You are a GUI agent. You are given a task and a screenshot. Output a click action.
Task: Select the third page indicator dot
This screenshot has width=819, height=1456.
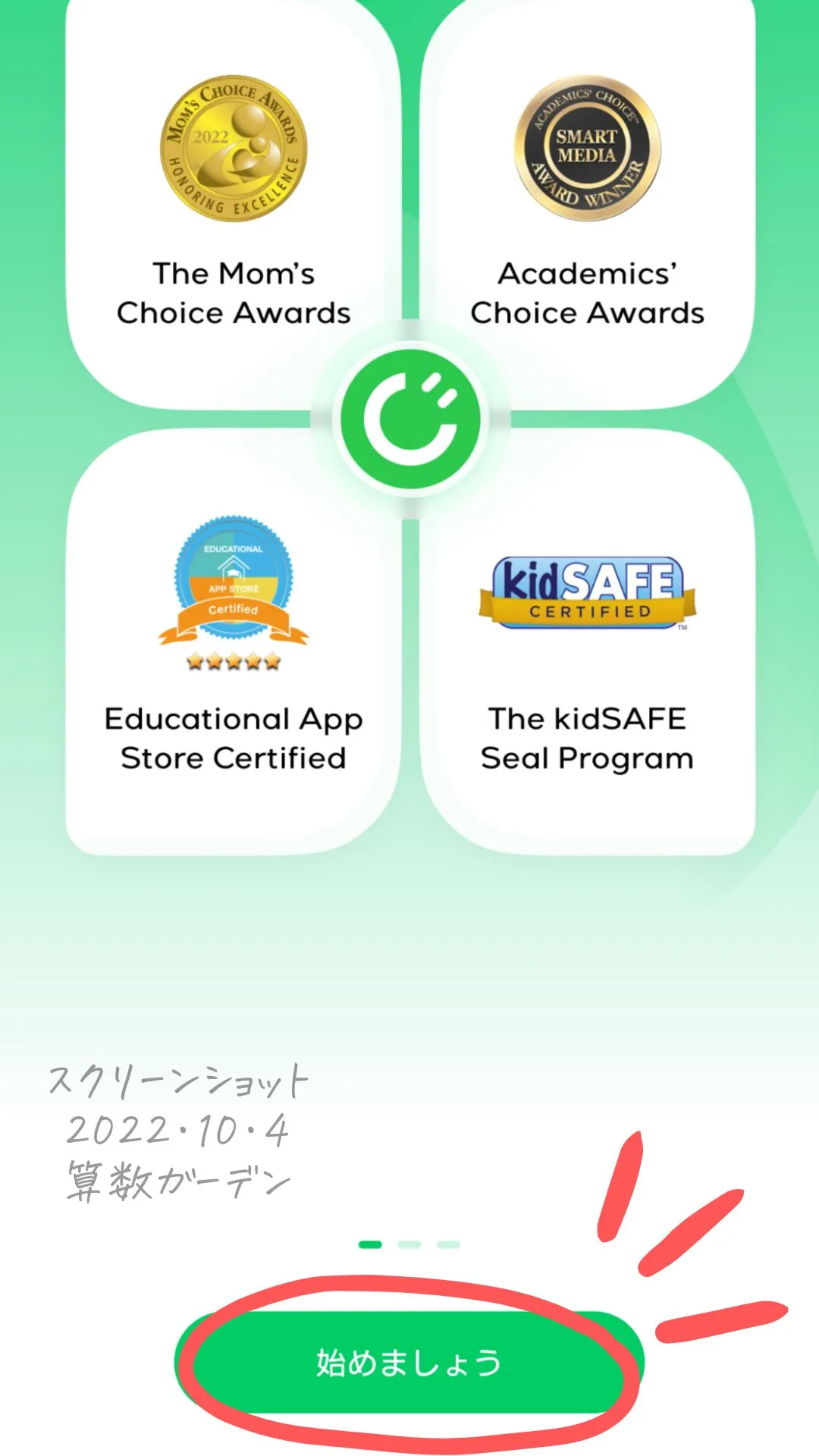coord(449,1244)
